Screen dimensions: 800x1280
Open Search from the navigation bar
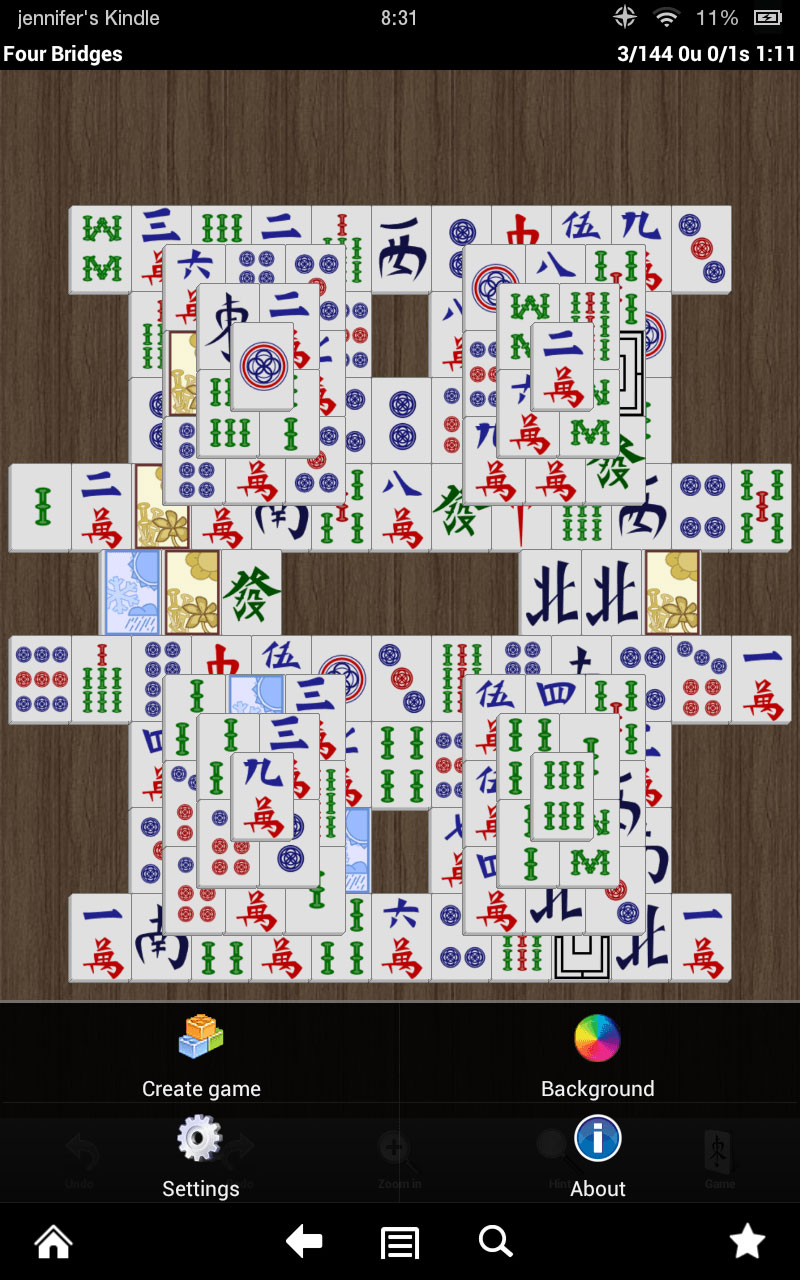(x=494, y=1241)
